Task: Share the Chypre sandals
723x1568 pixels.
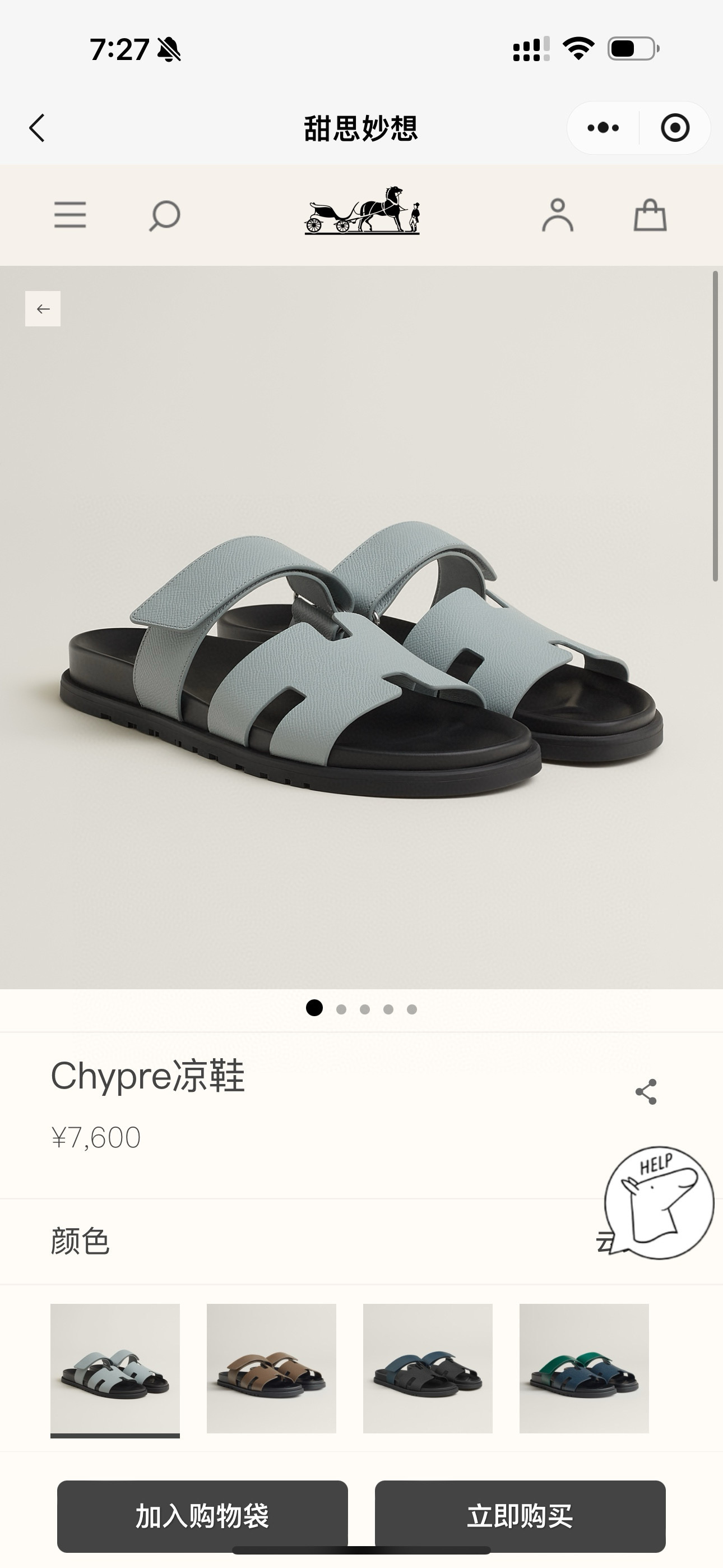Action: tap(646, 1092)
